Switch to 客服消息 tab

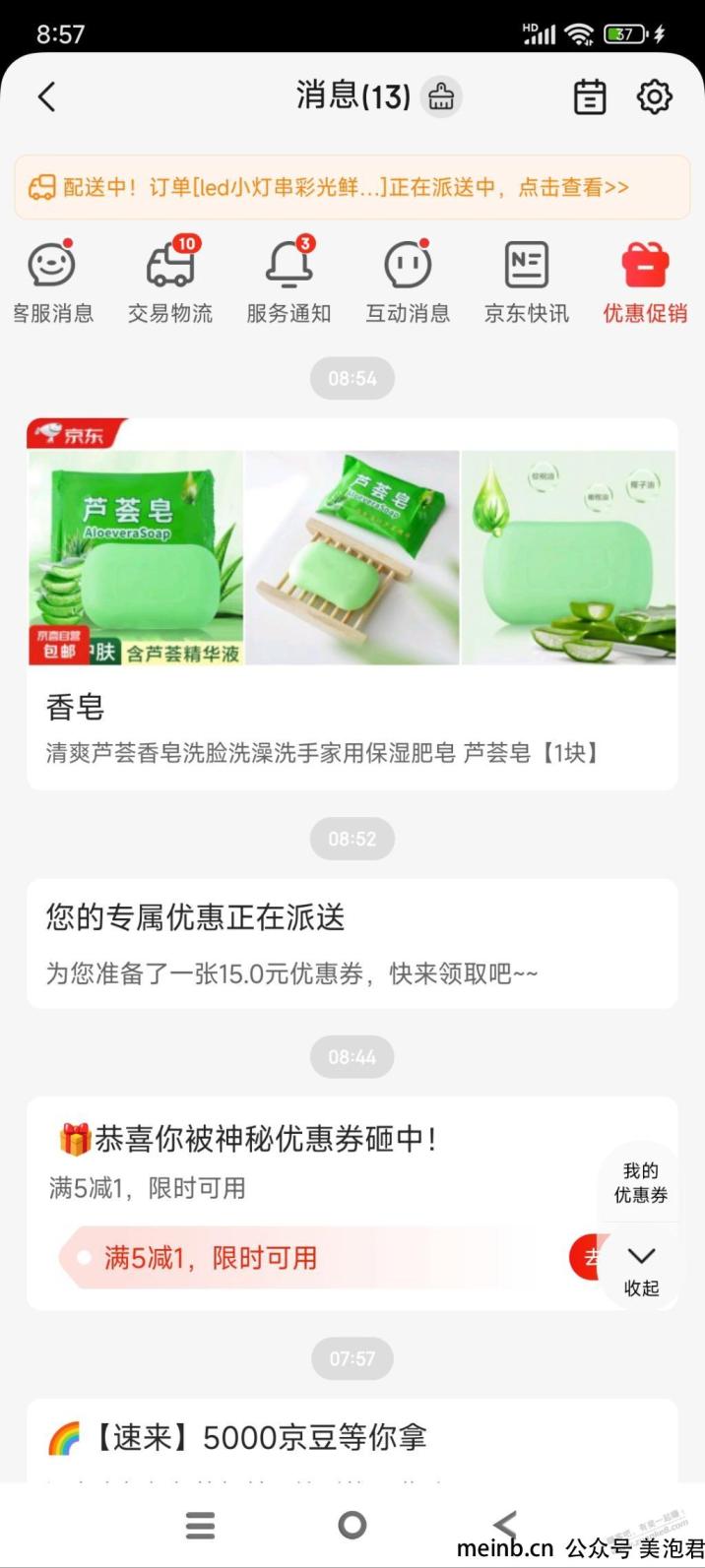coord(52,282)
